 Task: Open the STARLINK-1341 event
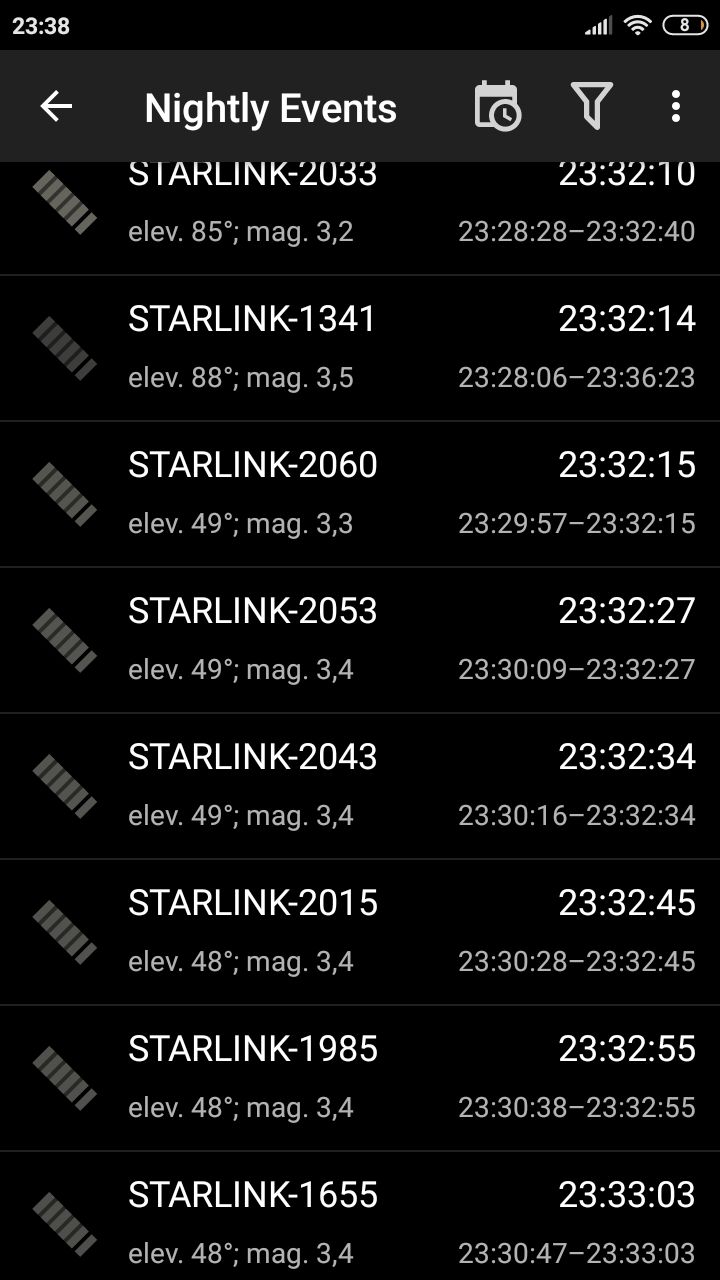360,348
